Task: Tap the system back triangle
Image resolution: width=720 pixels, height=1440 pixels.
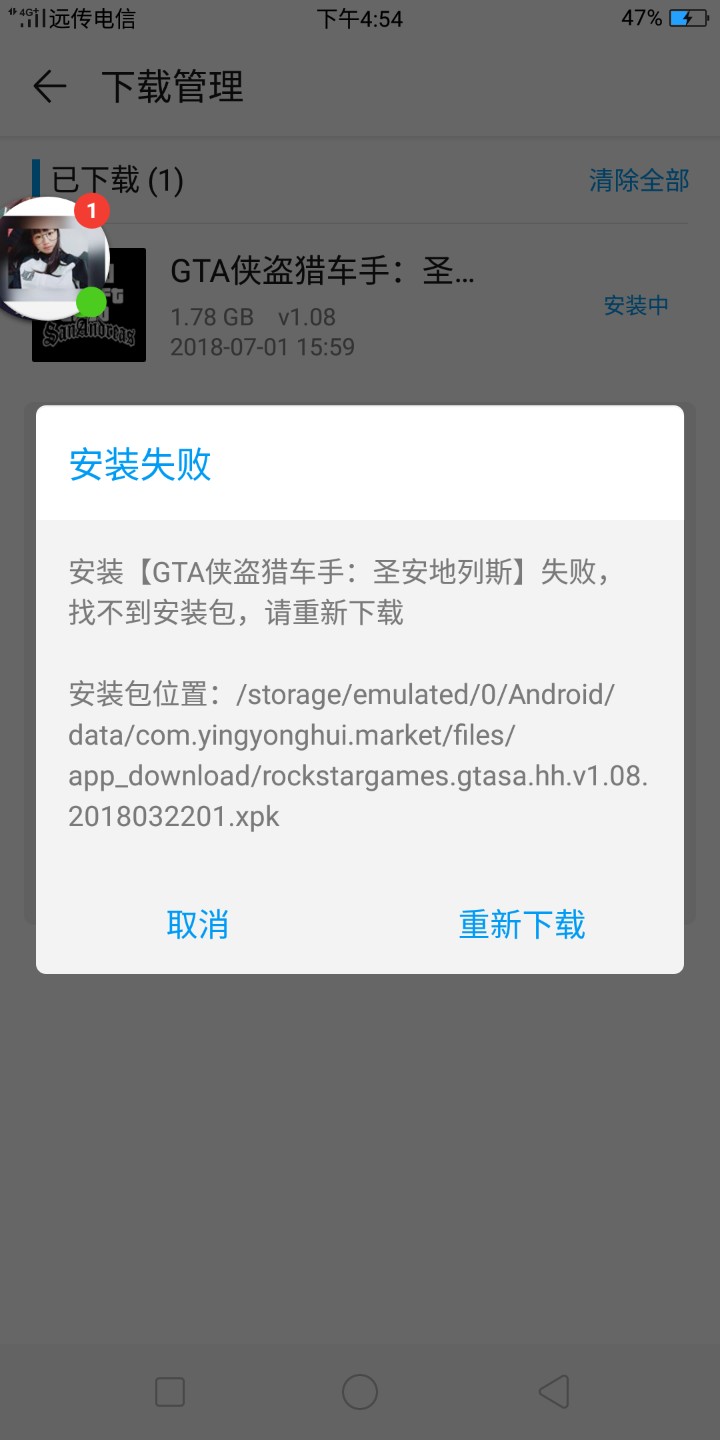Action: 553,1391
